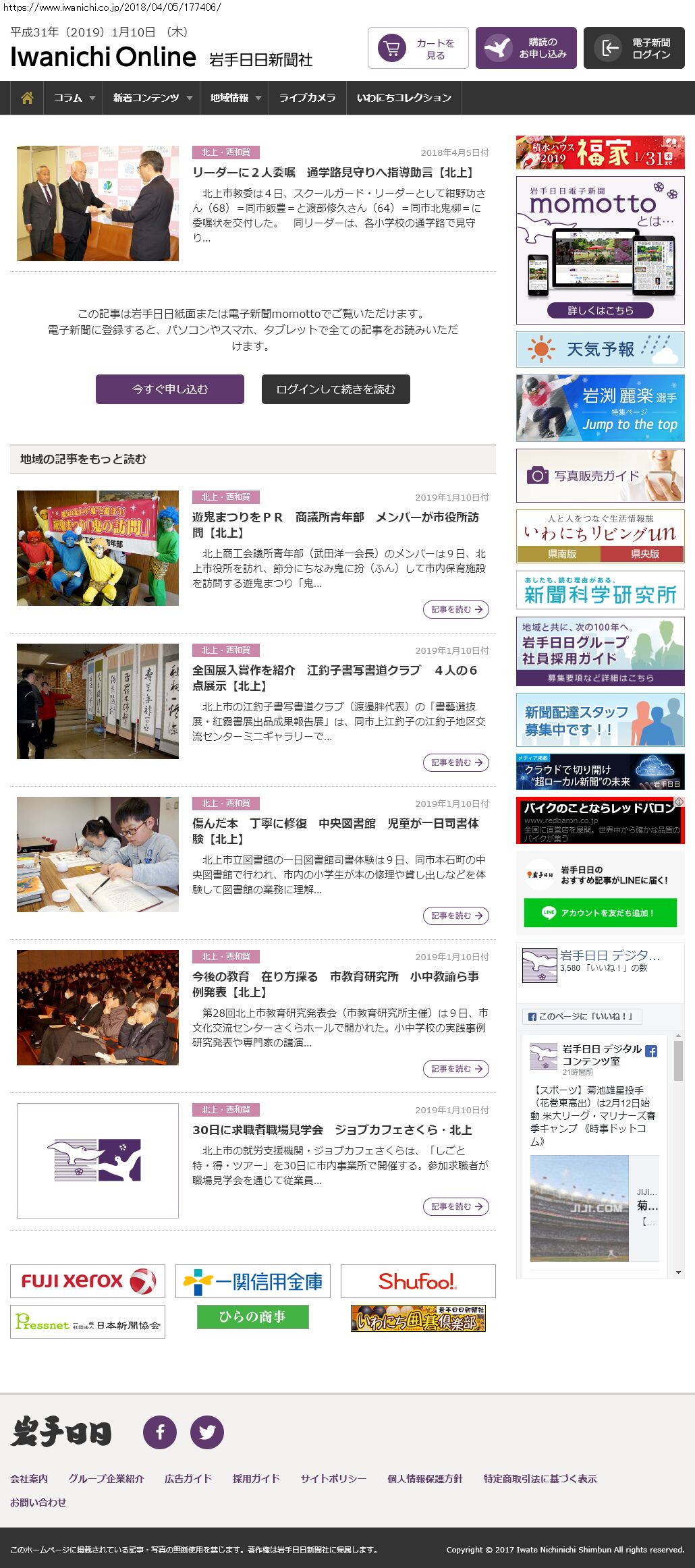
Task: Tap ログインして続きを読む to continue reading
Action: [x=336, y=389]
